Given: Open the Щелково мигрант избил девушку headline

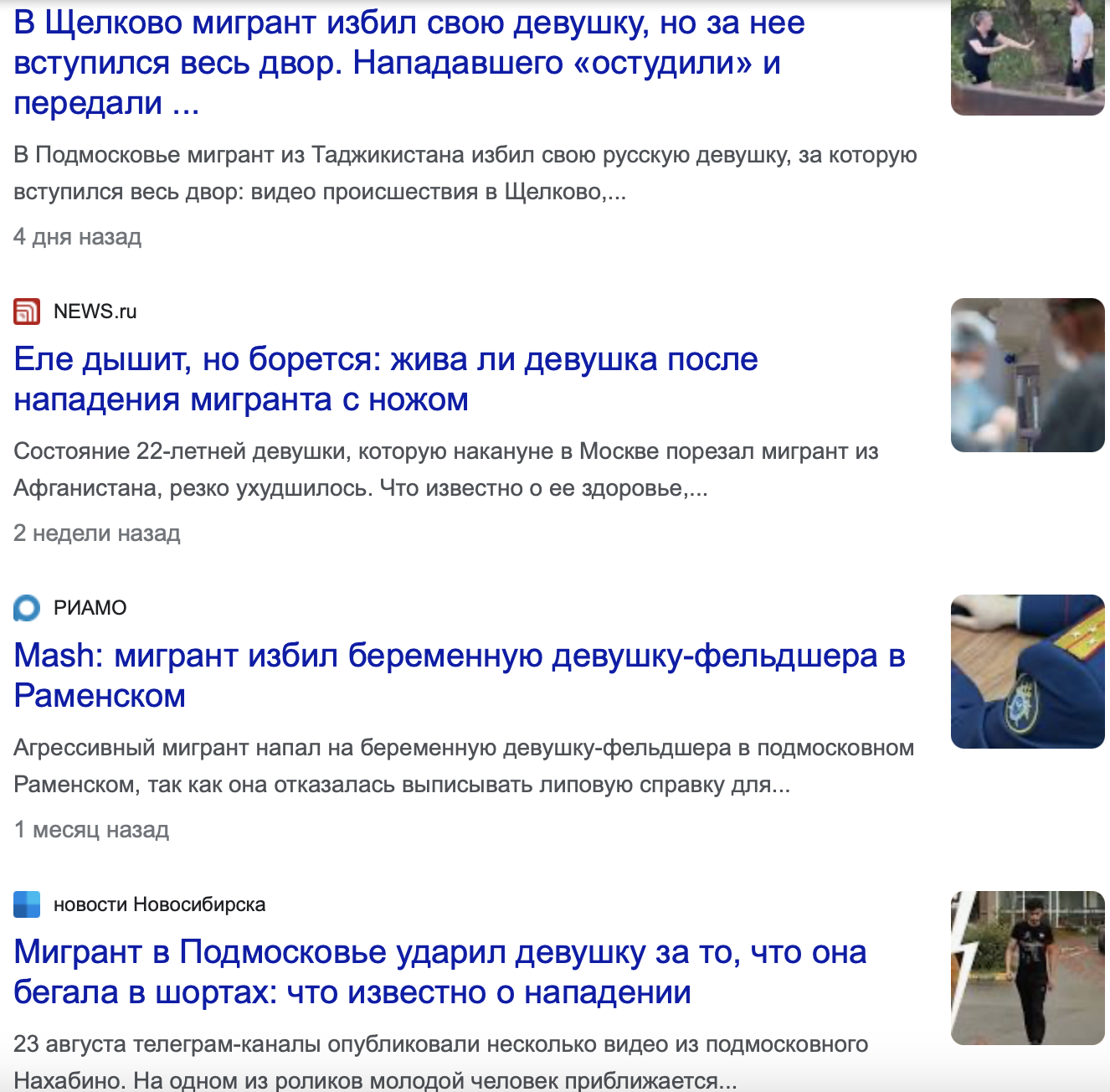Looking at the screenshot, I should tap(409, 63).
